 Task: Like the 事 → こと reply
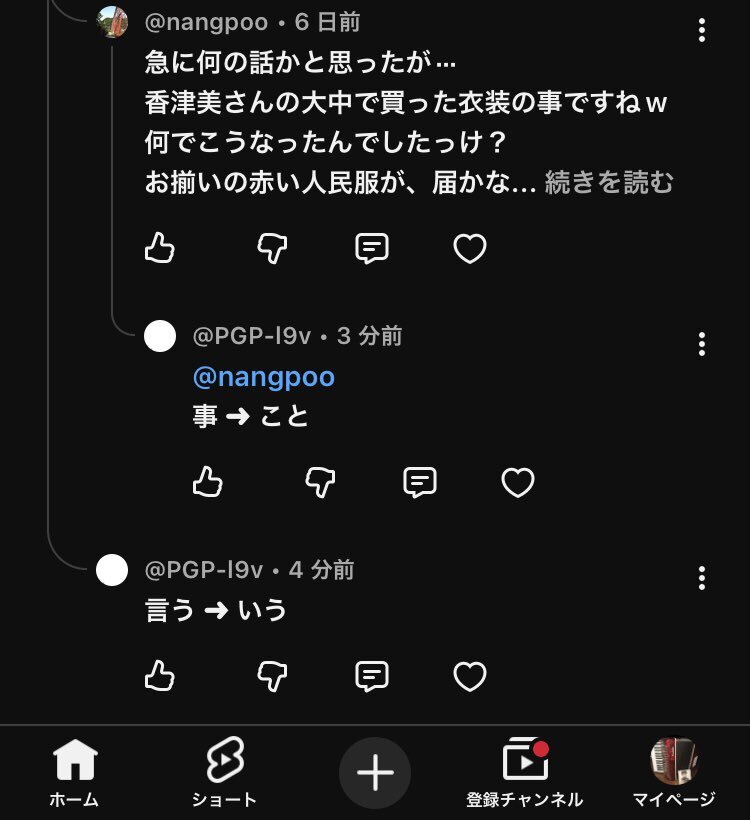click(208, 483)
